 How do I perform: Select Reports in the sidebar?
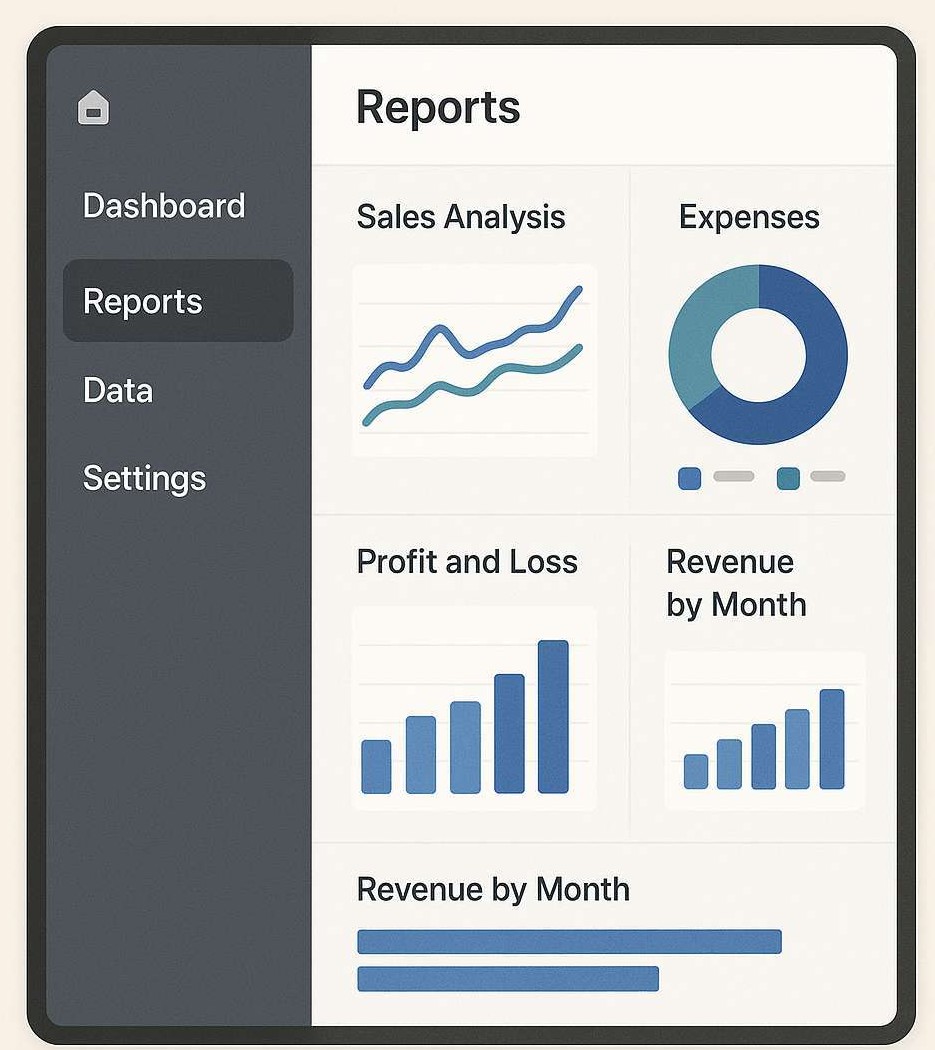pos(177,301)
